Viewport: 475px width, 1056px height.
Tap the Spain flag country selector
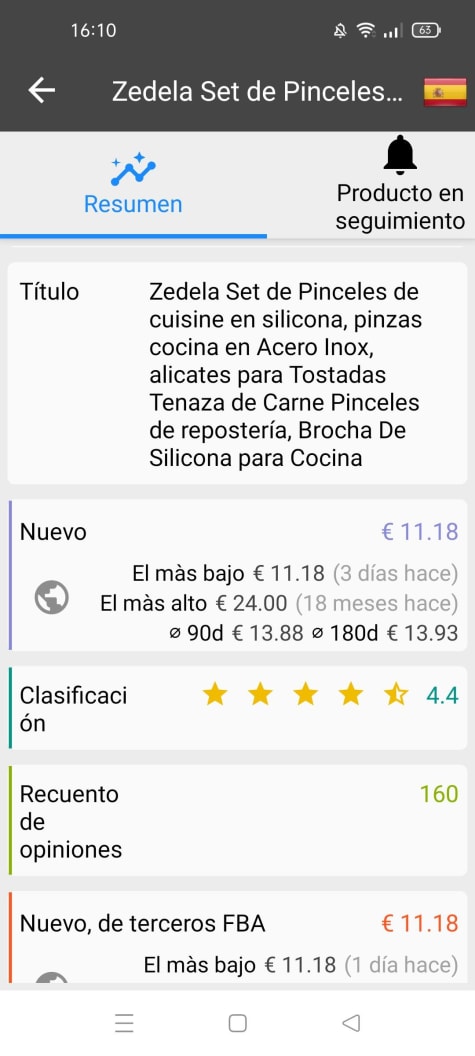[x=445, y=92]
